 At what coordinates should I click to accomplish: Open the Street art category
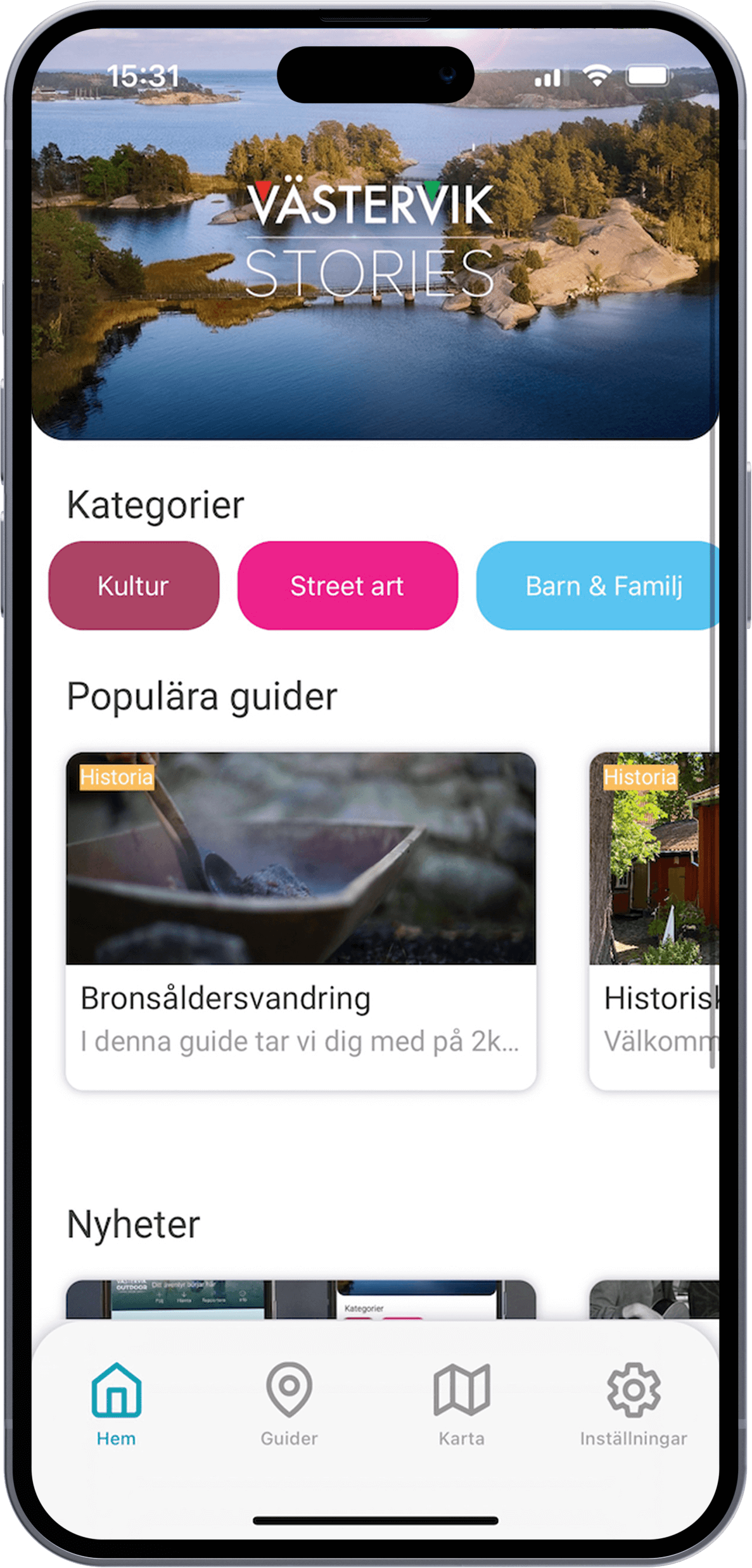347,585
